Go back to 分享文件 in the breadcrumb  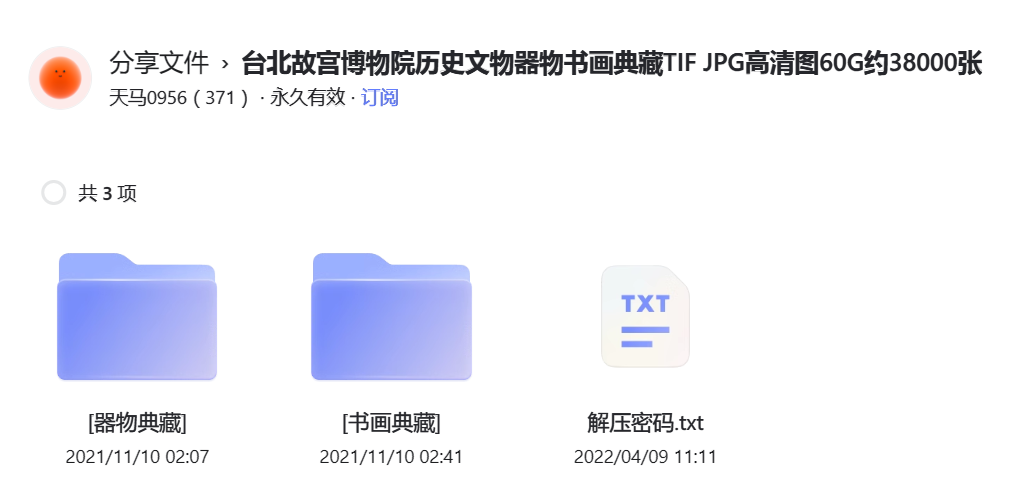[159, 64]
